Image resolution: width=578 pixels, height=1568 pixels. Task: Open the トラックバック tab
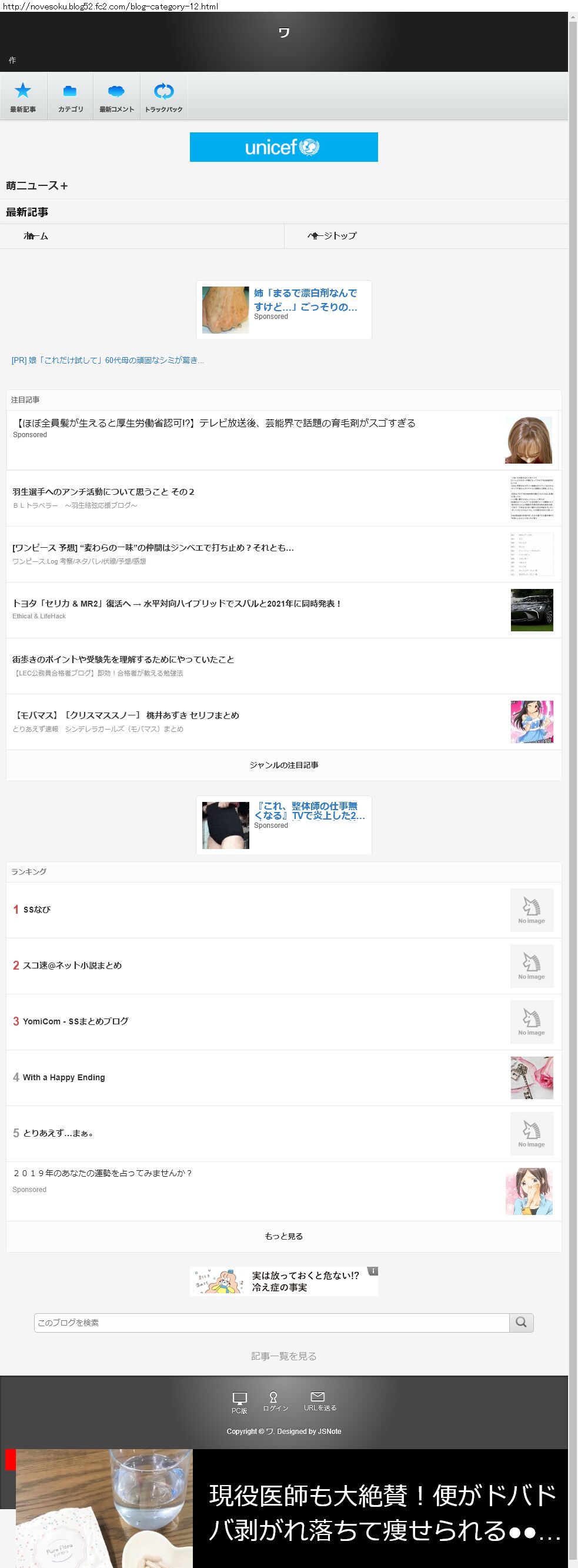(163, 96)
